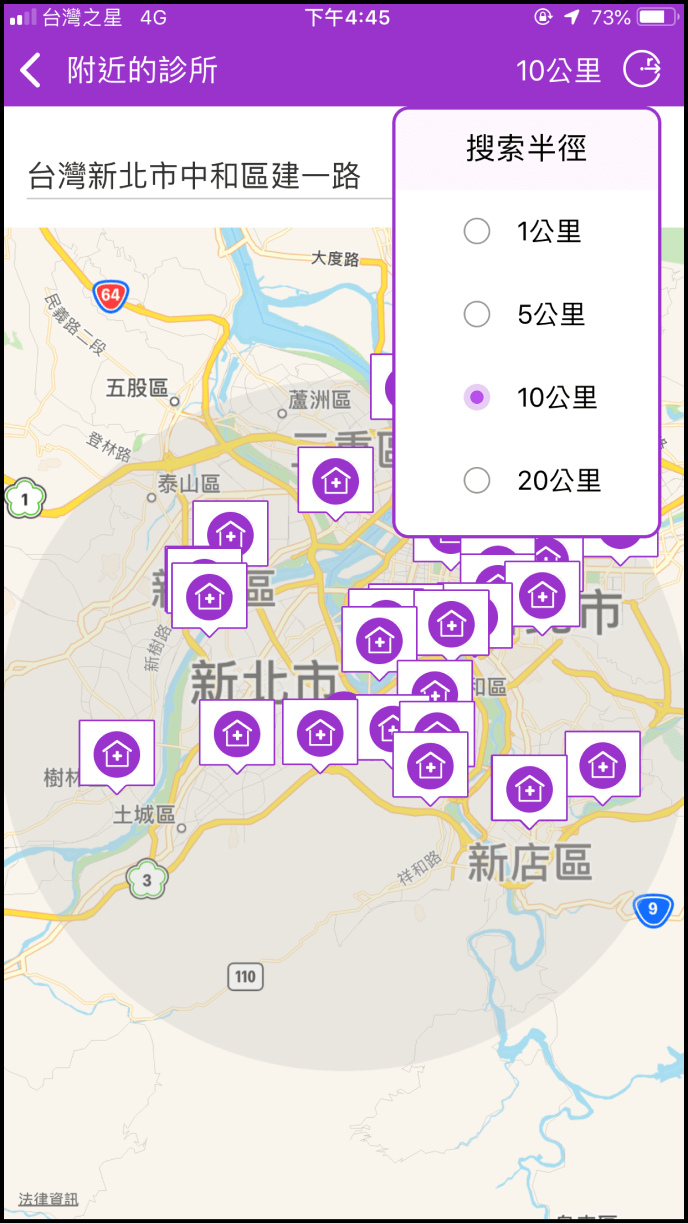Tap the search radius icon in header

[643, 70]
